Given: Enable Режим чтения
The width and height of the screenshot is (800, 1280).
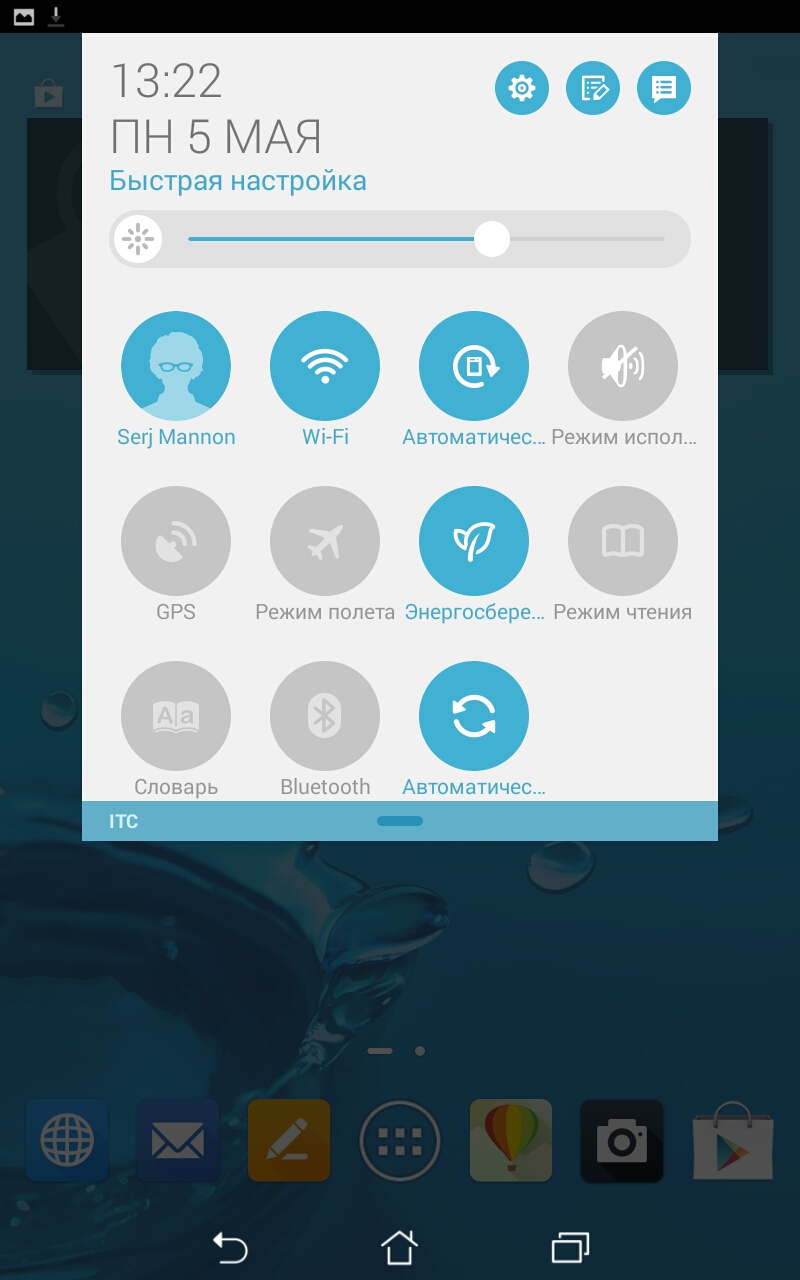Looking at the screenshot, I should (623, 541).
